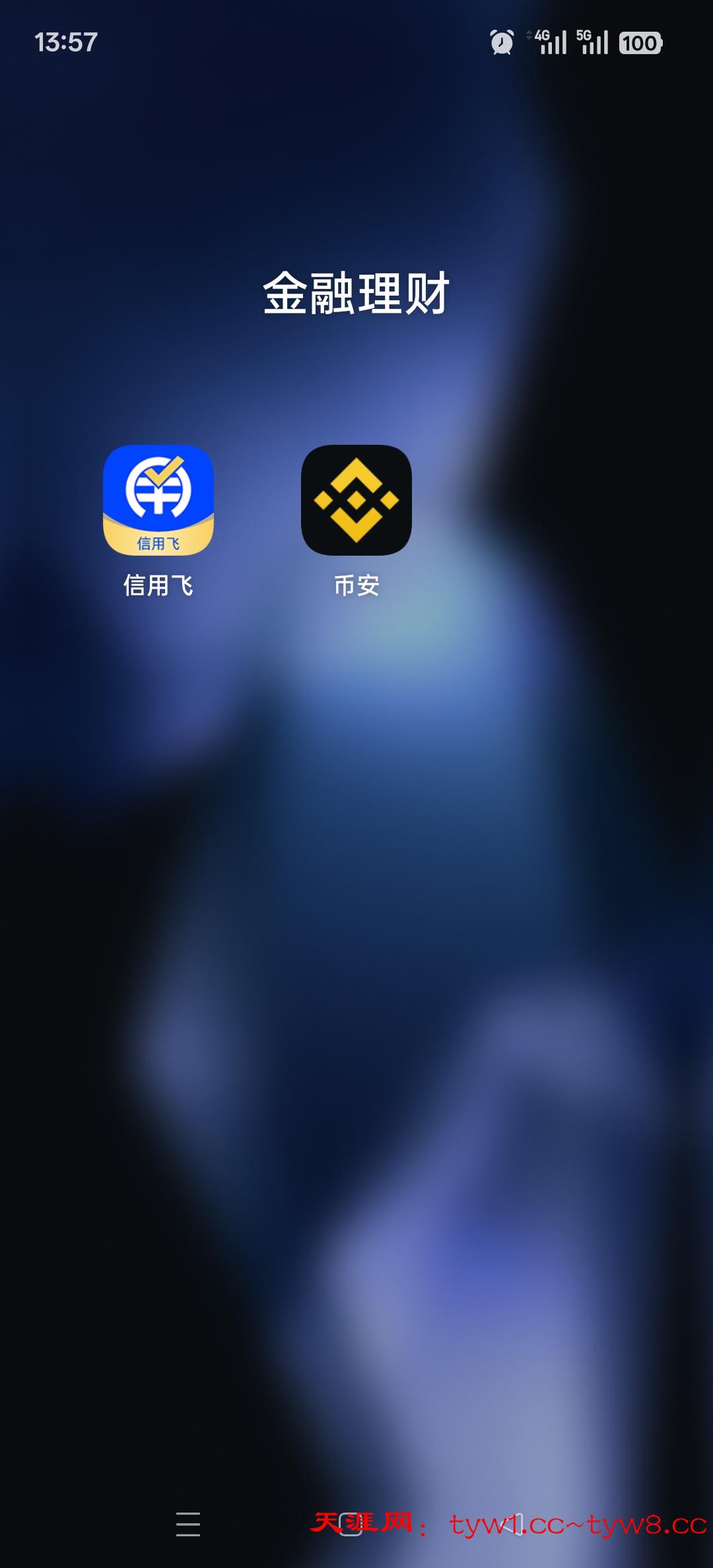Open the 信用飞 app
713x1568 pixels.
point(158,500)
